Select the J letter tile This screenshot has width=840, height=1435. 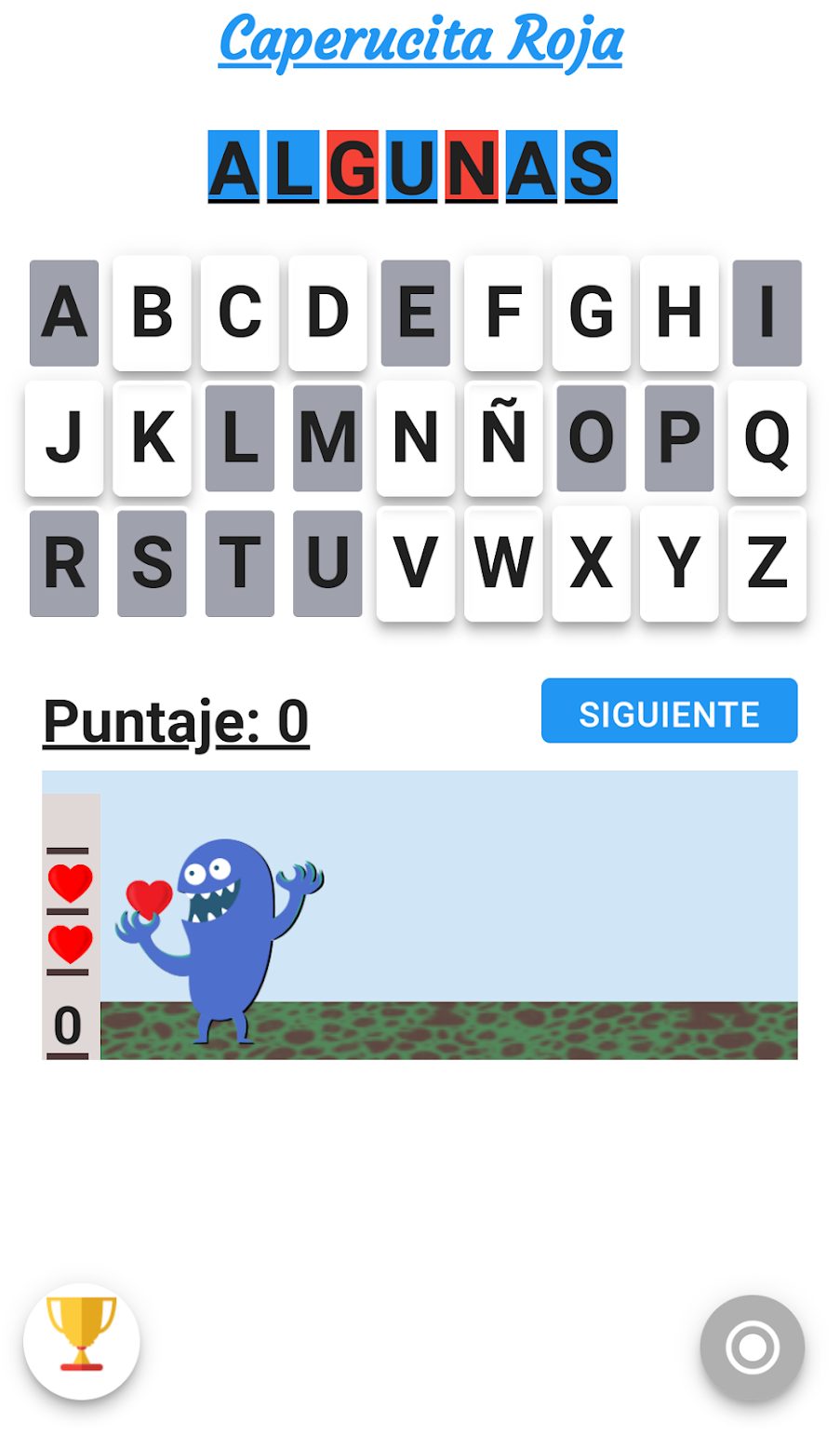(x=64, y=438)
